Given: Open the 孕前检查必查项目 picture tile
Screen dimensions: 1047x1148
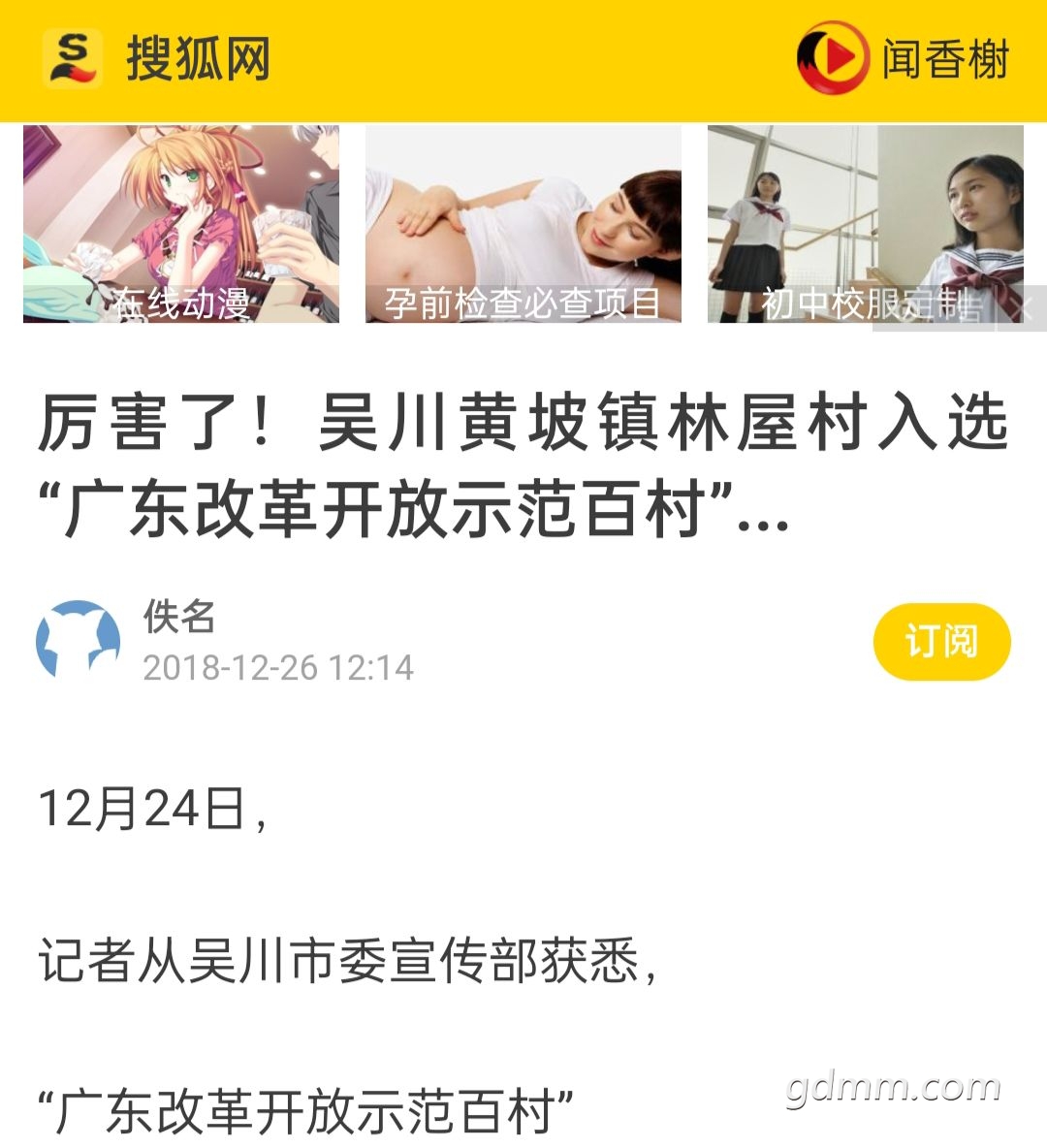Looking at the screenshot, I should (x=523, y=224).
